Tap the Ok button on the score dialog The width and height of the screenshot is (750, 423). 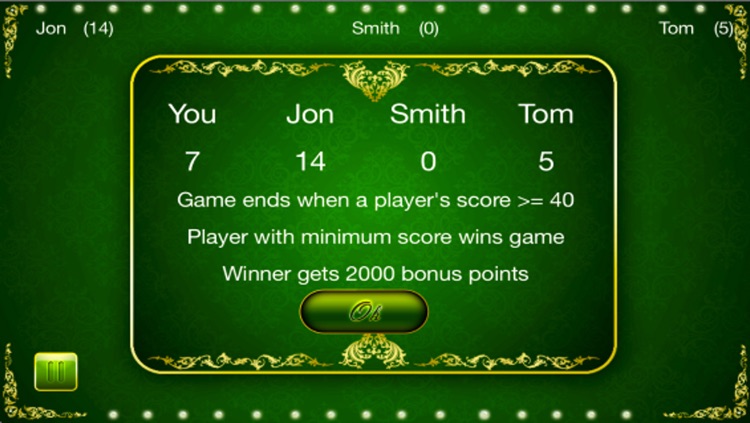(x=364, y=311)
